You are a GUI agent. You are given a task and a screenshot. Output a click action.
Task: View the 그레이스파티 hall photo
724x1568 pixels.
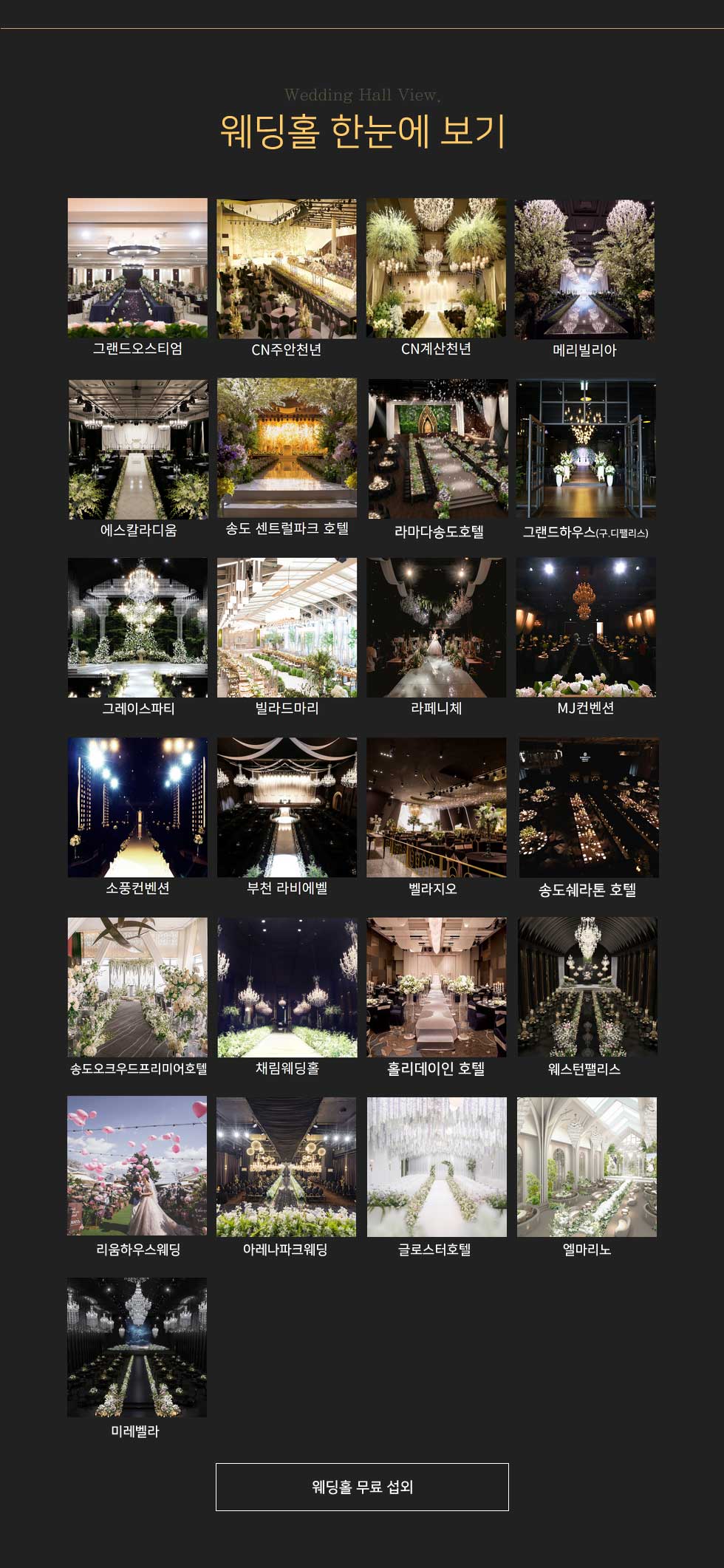click(137, 627)
